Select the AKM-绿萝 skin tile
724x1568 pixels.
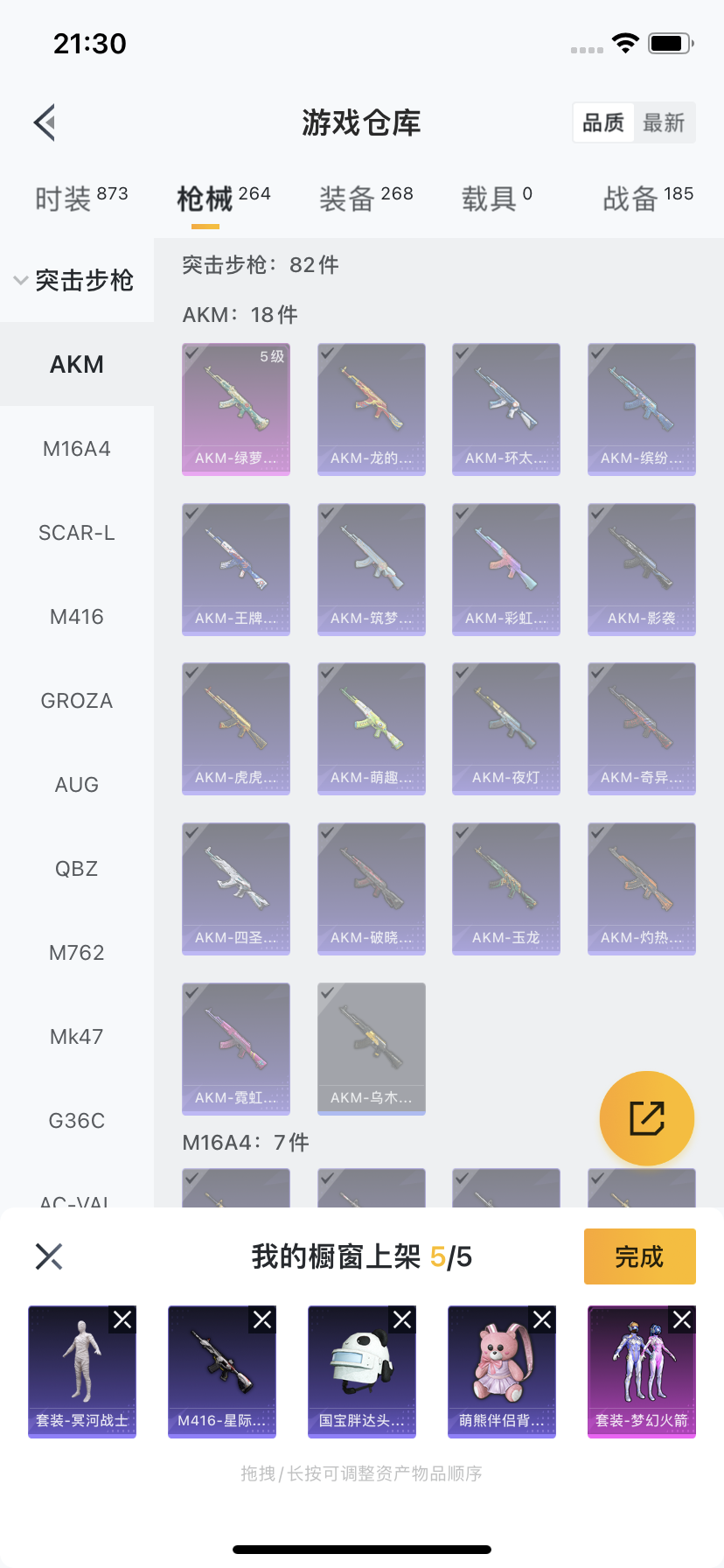tap(236, 409)
